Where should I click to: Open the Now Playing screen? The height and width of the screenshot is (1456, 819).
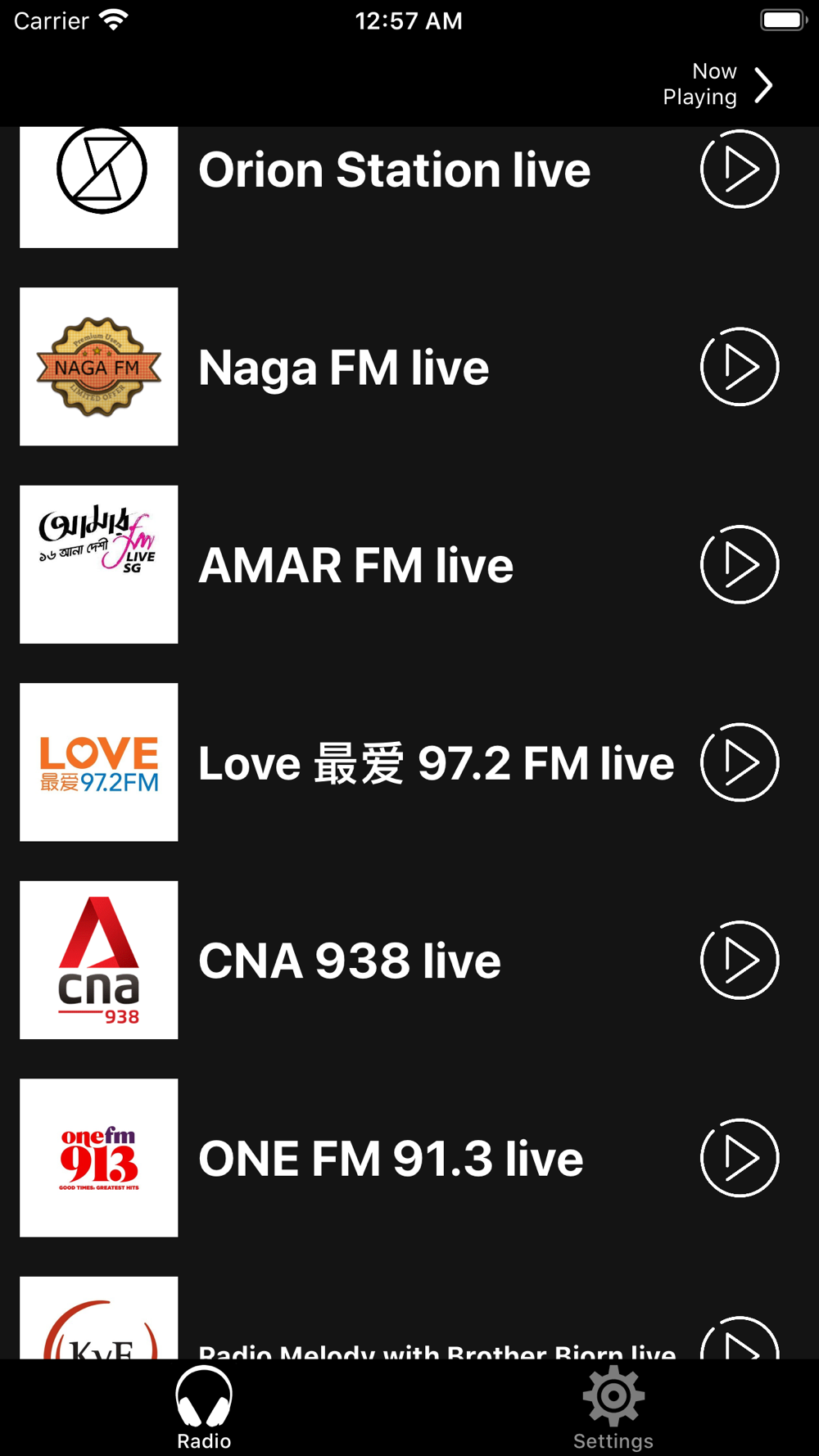click(717, 84)
